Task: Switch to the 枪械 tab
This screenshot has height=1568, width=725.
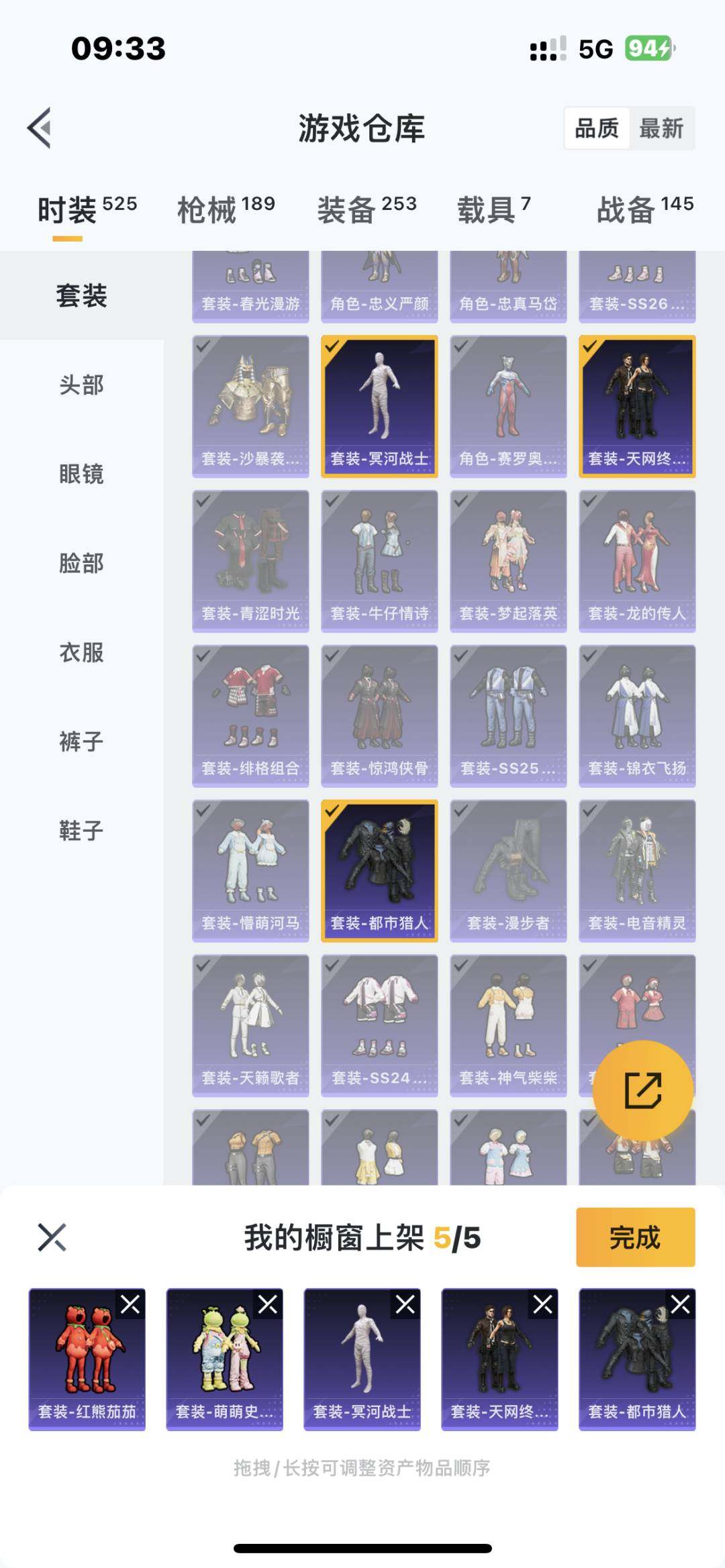Action: pyautogui.click(x=226, y=209)
